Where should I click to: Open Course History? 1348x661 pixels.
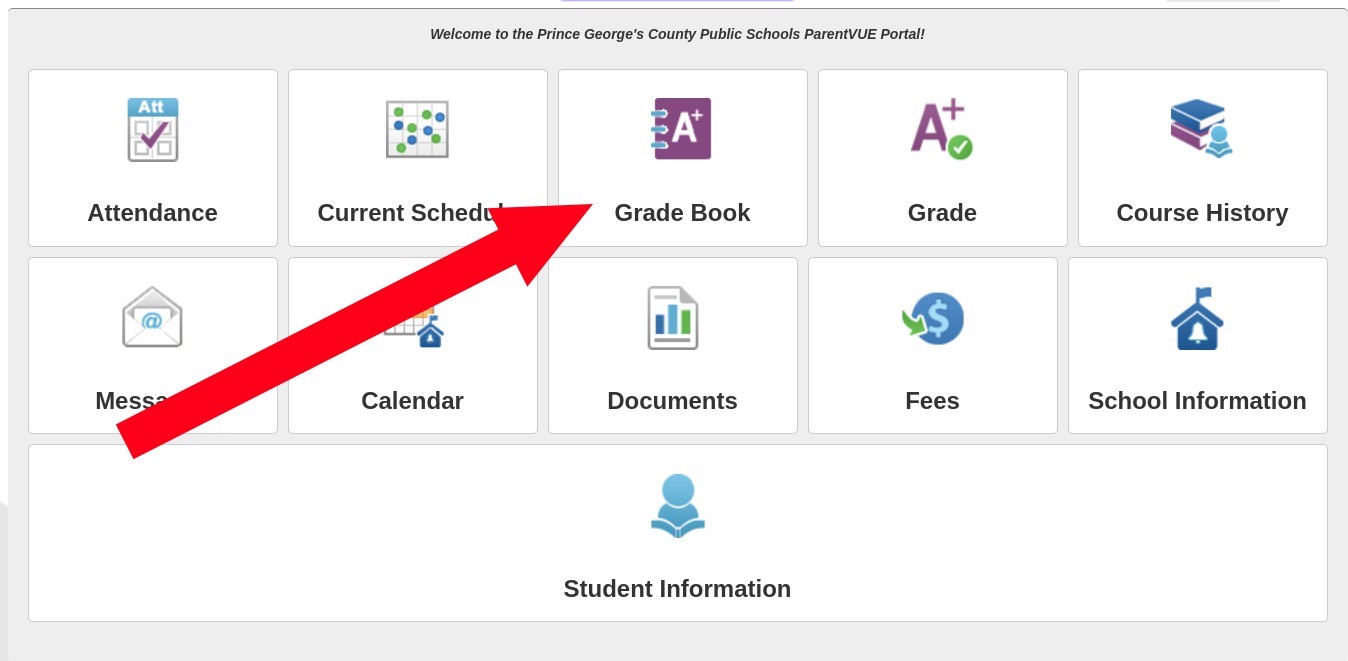(1202, 158)
